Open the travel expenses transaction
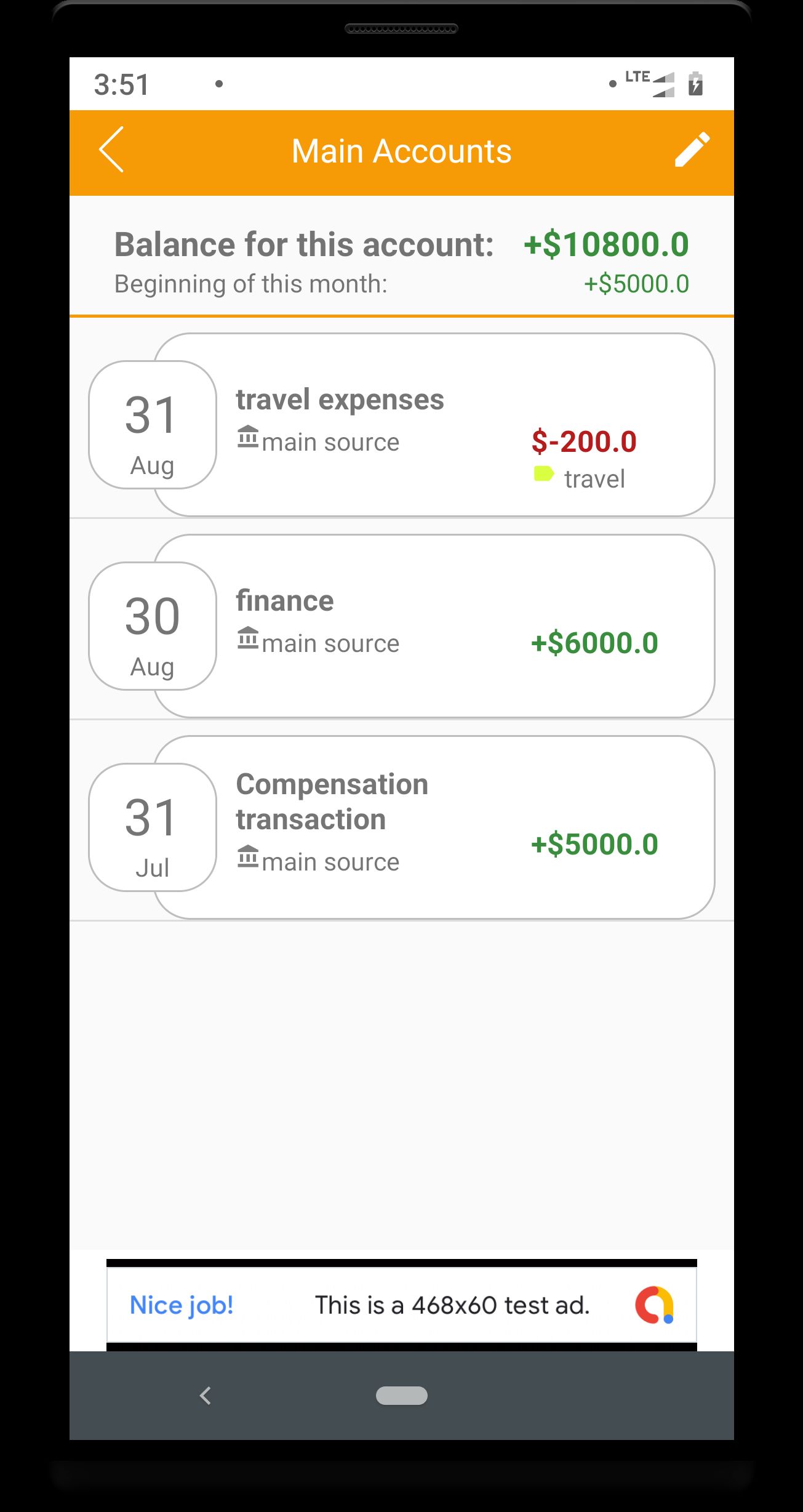Image resolution: width=803 pixels, height=1512 pixels. pyautogui.click(x=433, y=425)
